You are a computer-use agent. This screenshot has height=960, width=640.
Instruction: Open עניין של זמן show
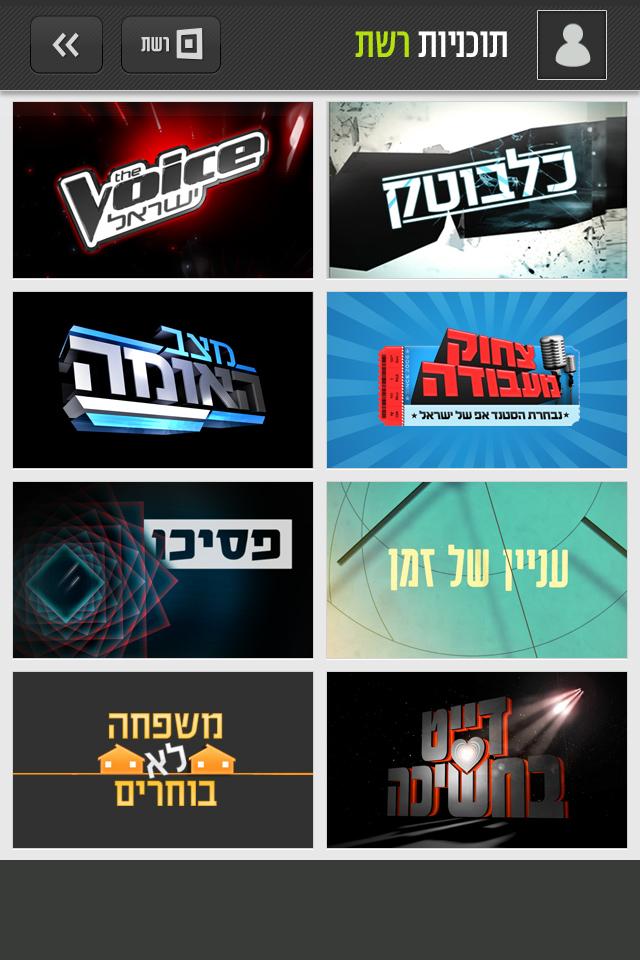(477, 570)
